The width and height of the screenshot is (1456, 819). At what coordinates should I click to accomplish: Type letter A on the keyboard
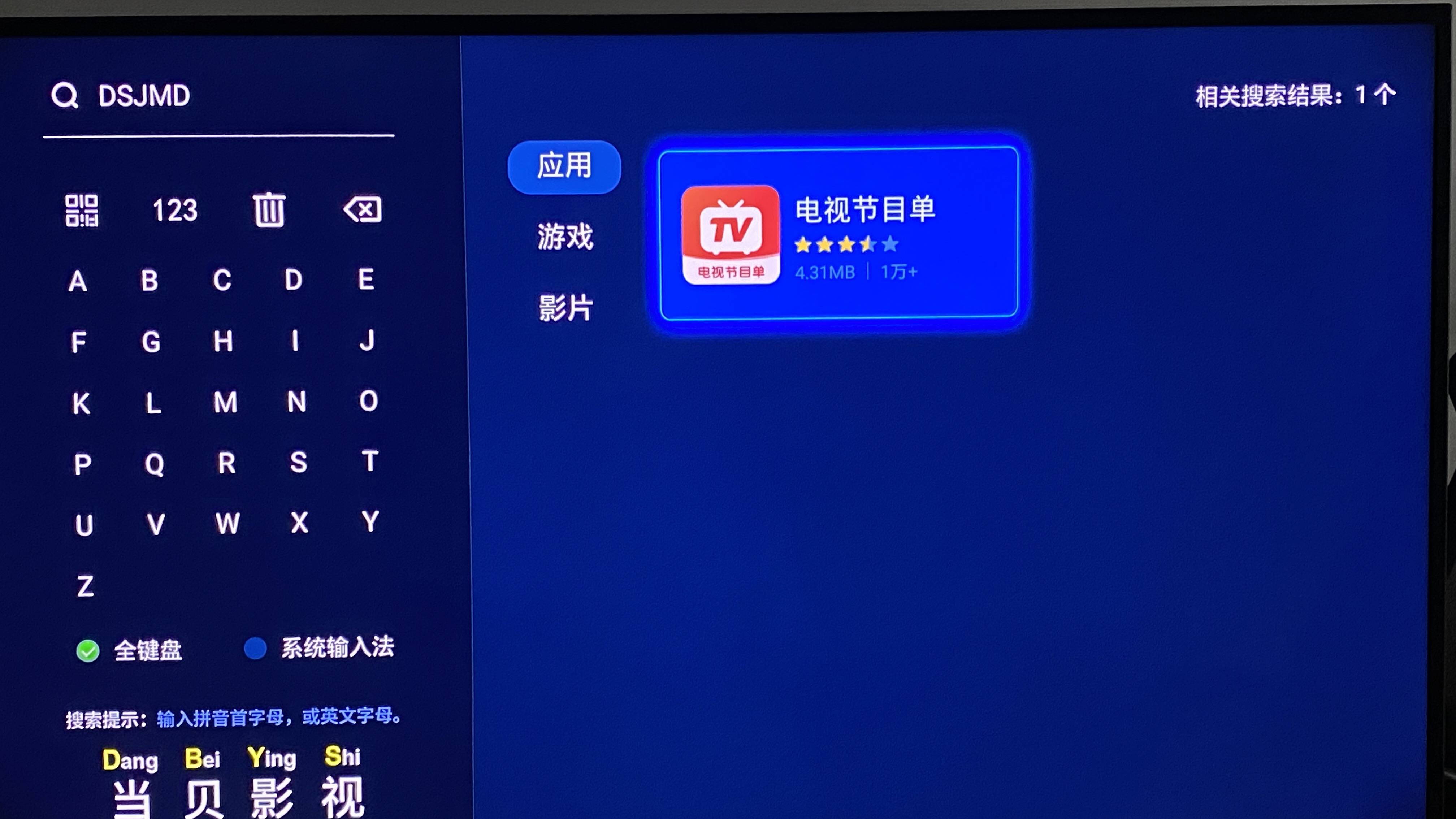78,281
